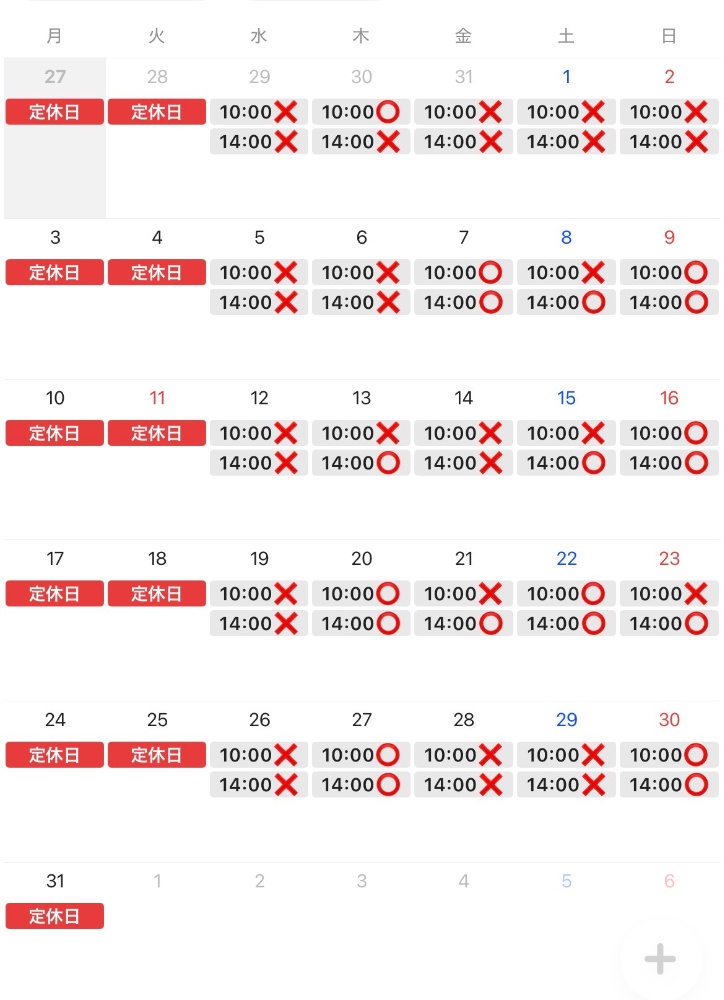The image size is (724, 1000).
Task: Open the 14:00 ○ event on the 20th
Action: (361, 624)
